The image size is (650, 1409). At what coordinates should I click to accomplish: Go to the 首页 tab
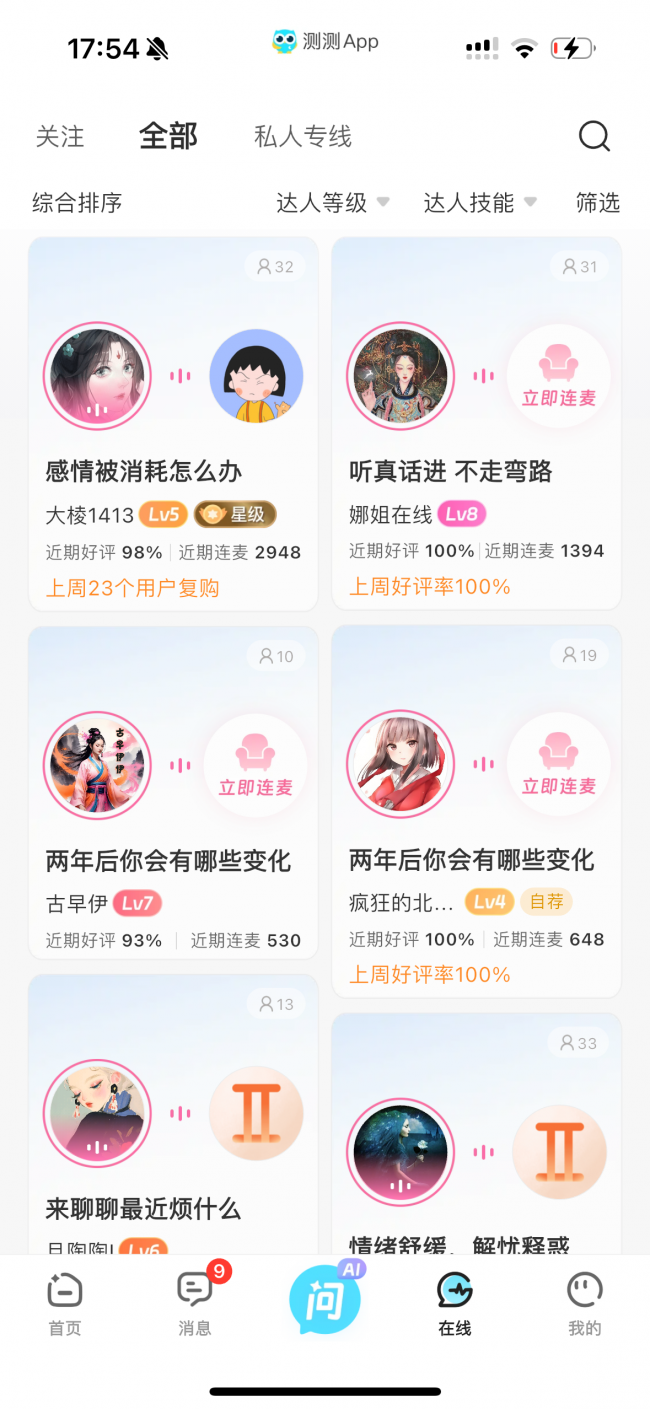(65, 1303)
